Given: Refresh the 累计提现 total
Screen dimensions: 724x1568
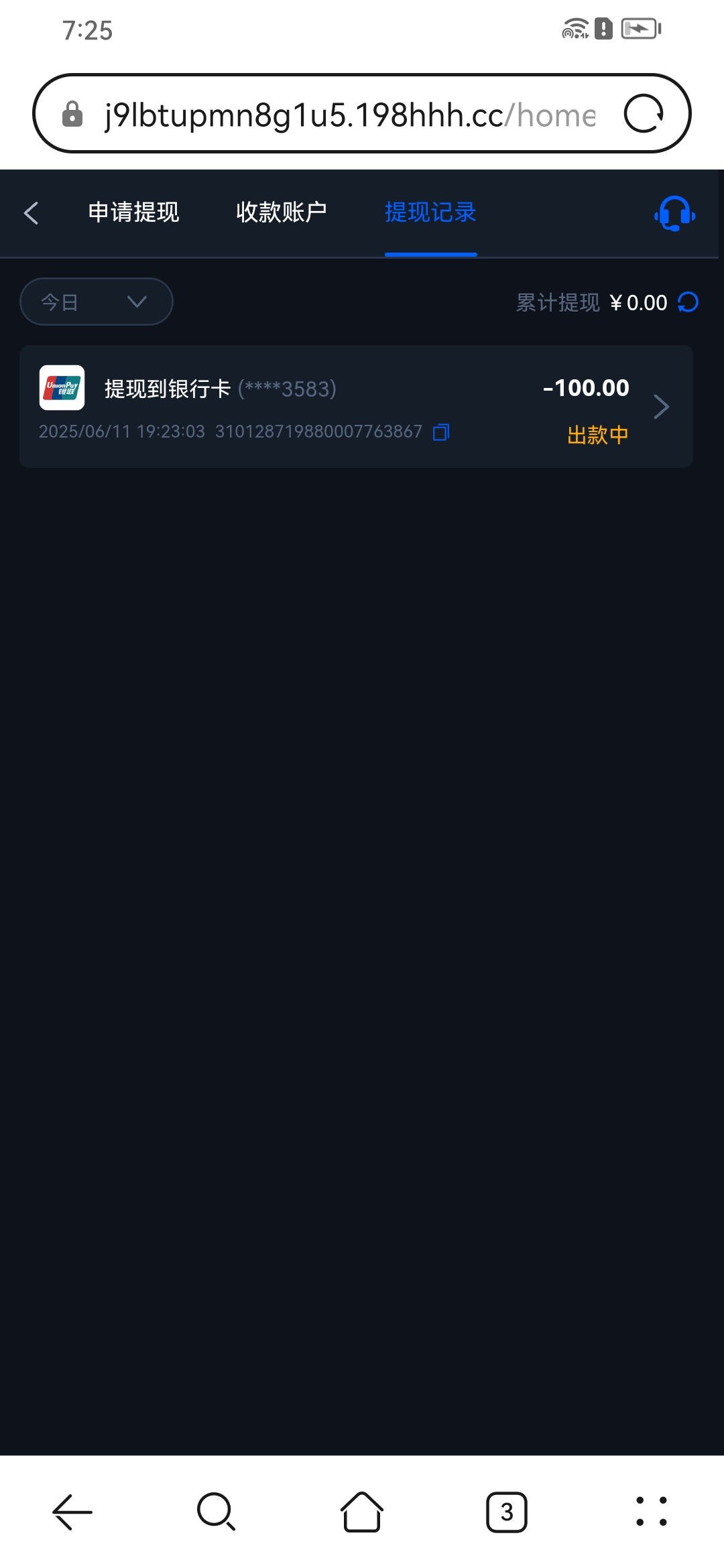Looking at the screenshot, I should coord(688,302).
